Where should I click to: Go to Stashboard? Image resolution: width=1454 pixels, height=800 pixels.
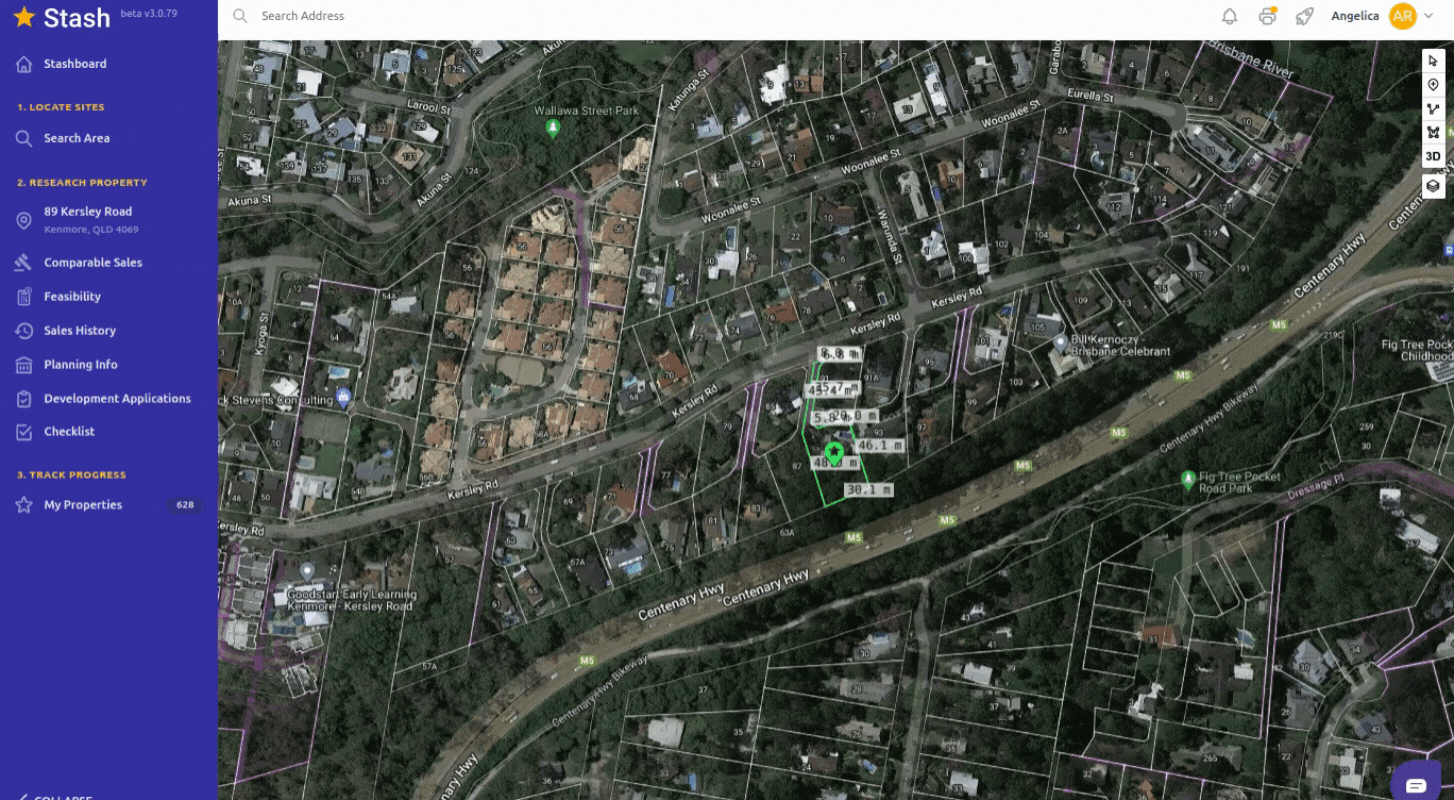[x=75, y=64]
